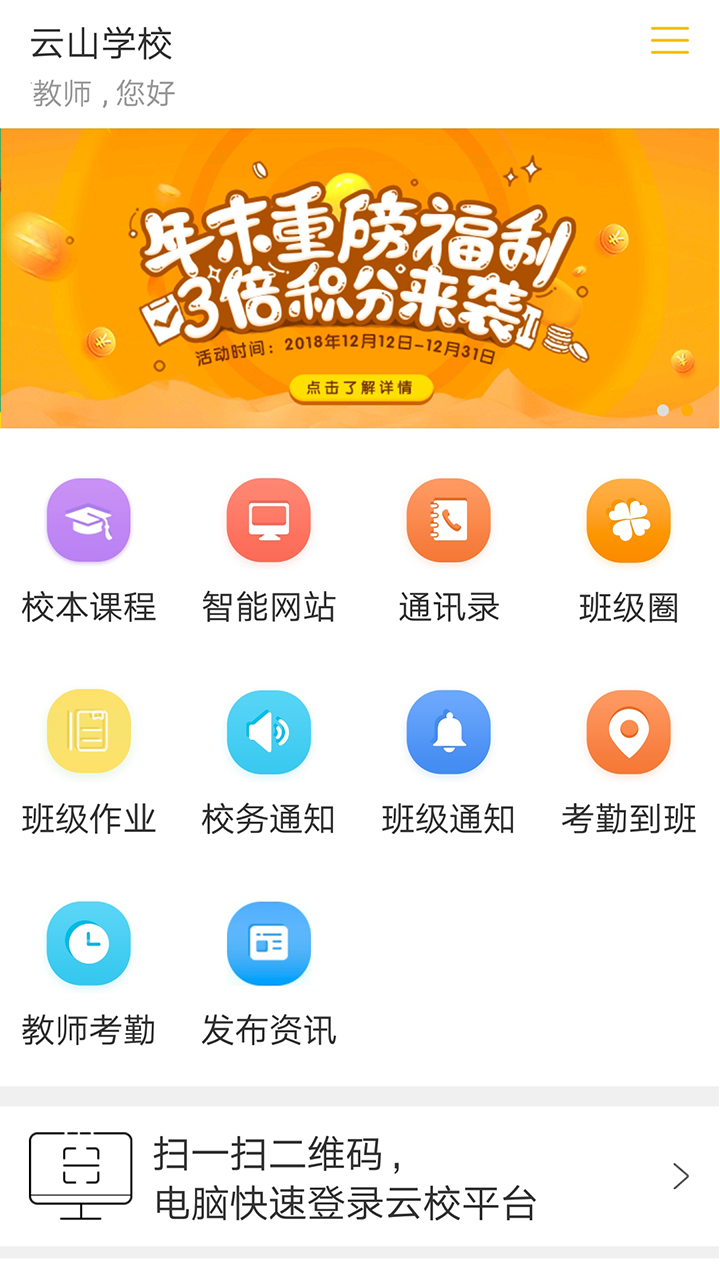Tap the 考勤到班 location pin icon
This screenshot has width=720, height=1280.
click(x=627, y=731)
